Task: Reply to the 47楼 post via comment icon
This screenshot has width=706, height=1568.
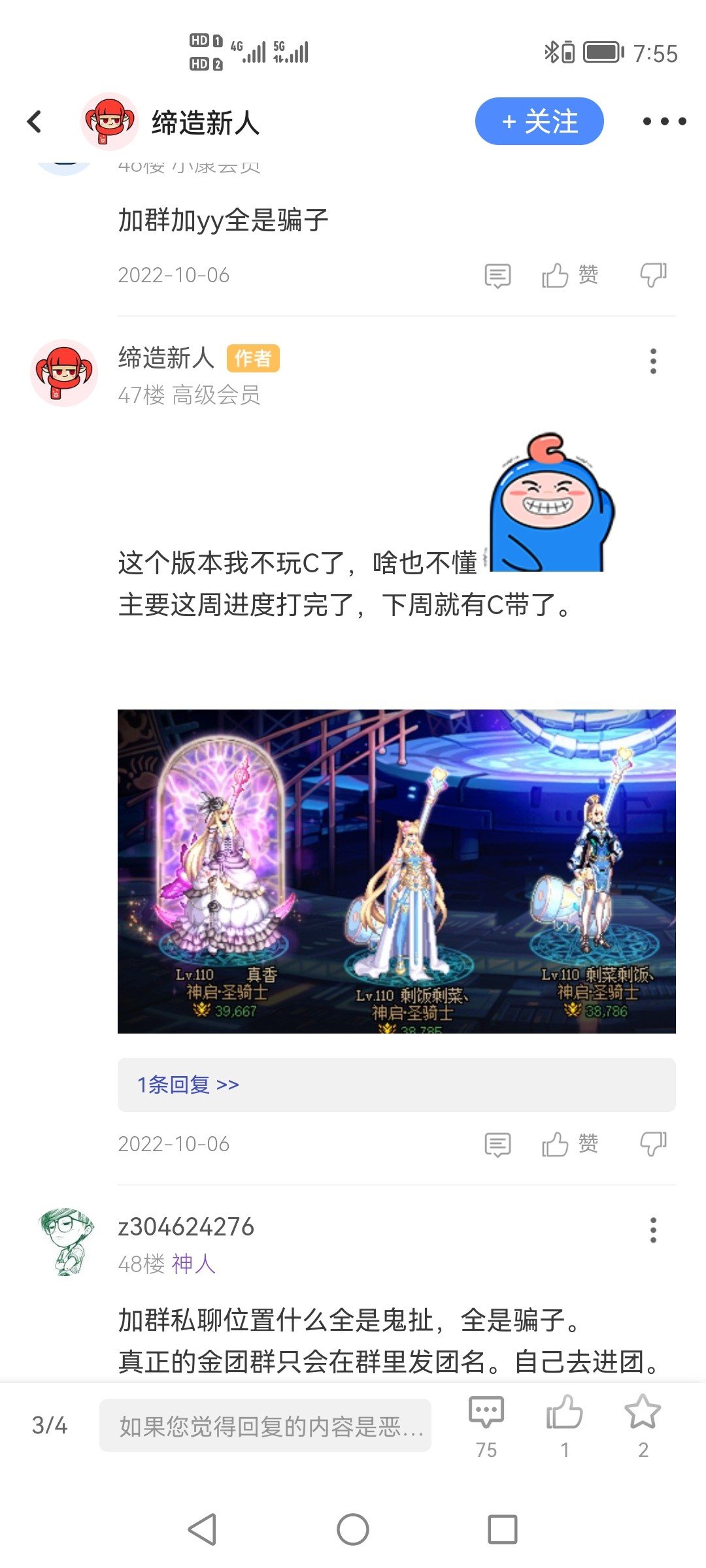Action: [497, 1144]
